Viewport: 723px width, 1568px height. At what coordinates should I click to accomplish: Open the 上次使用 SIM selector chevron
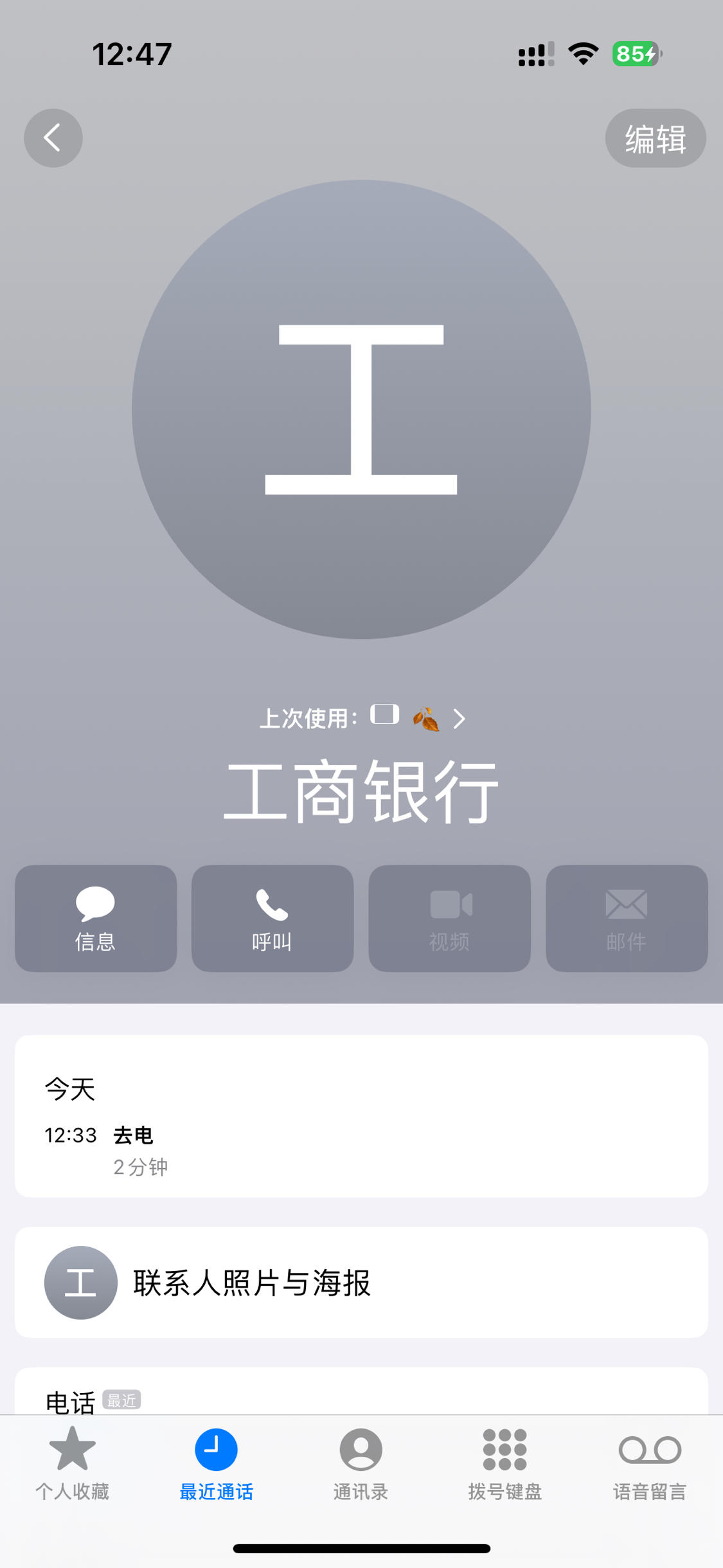point(459,719)
